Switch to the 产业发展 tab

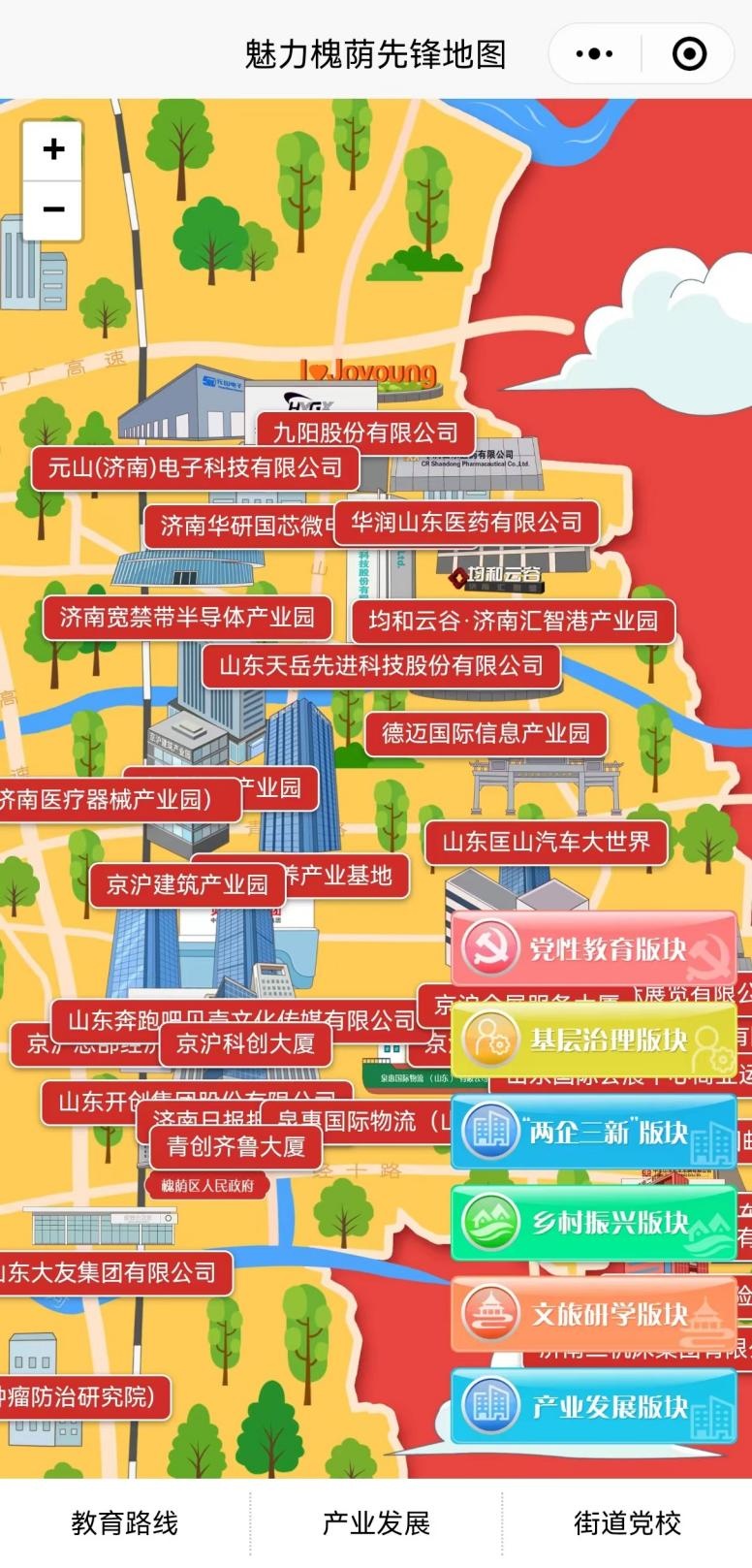(x=376, y=1522)
